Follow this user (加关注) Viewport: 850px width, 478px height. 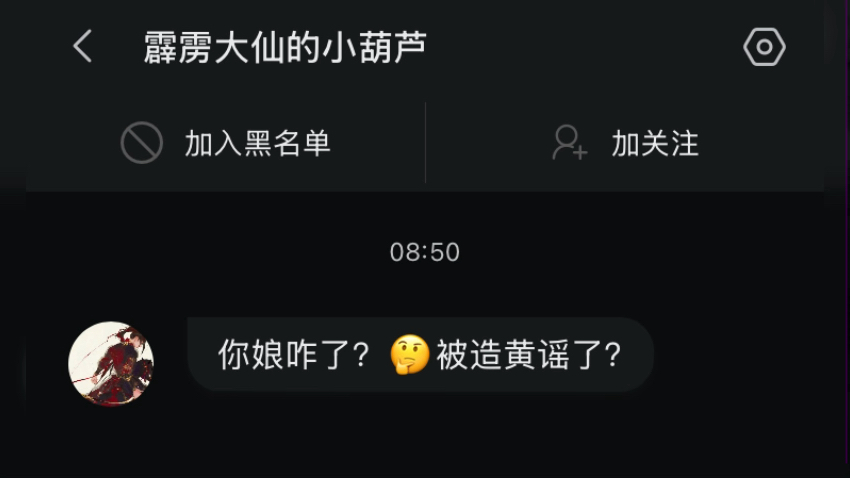coord(626,143)
